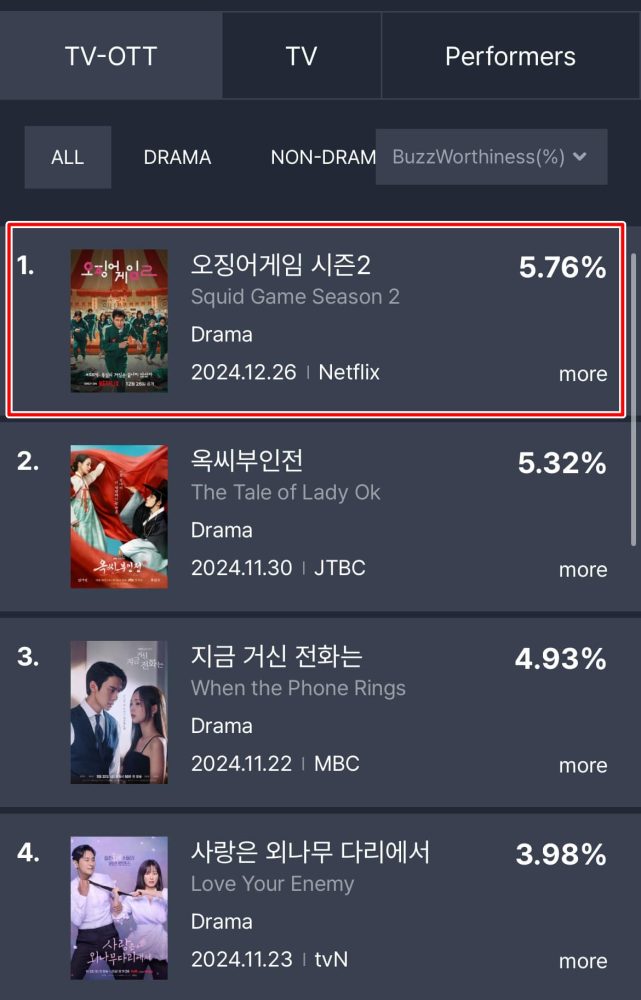This screenshot has height=1000, width=641.
Task: Open the Squid Game Season 2 poster
Action: (119, 321)
